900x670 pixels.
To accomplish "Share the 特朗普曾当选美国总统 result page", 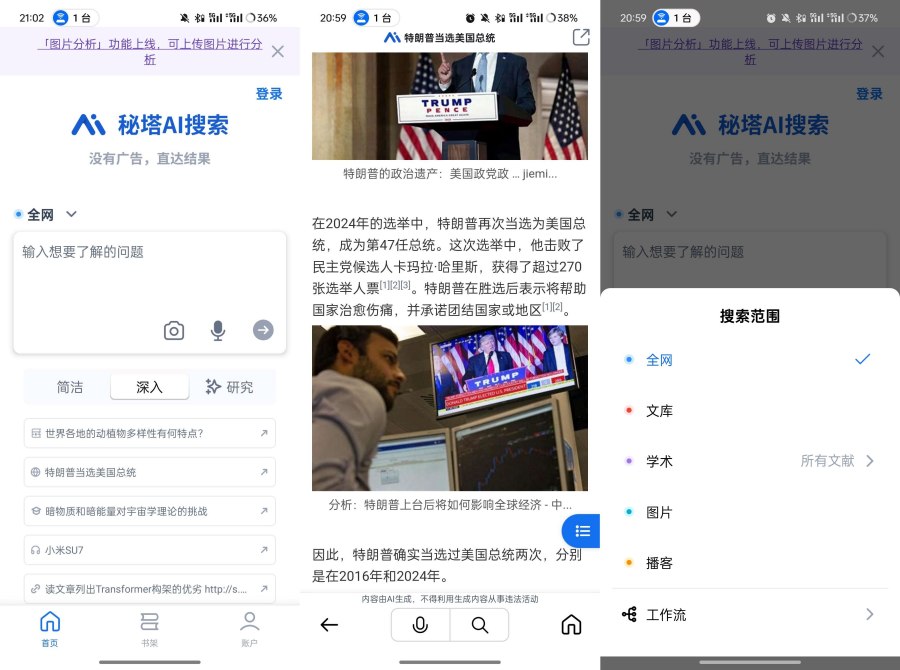I will [581, 37].
